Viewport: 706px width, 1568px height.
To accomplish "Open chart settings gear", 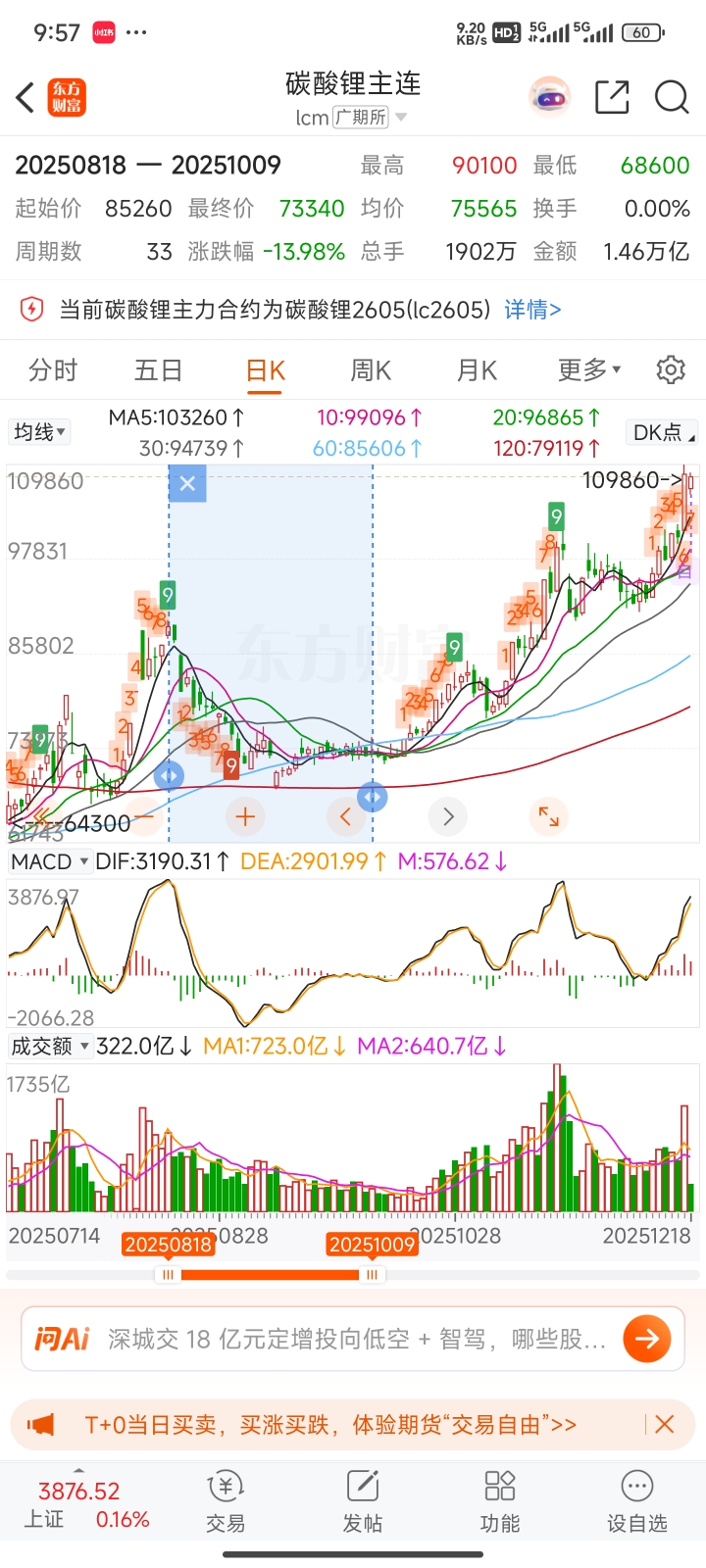I will [x=671, y=370].
